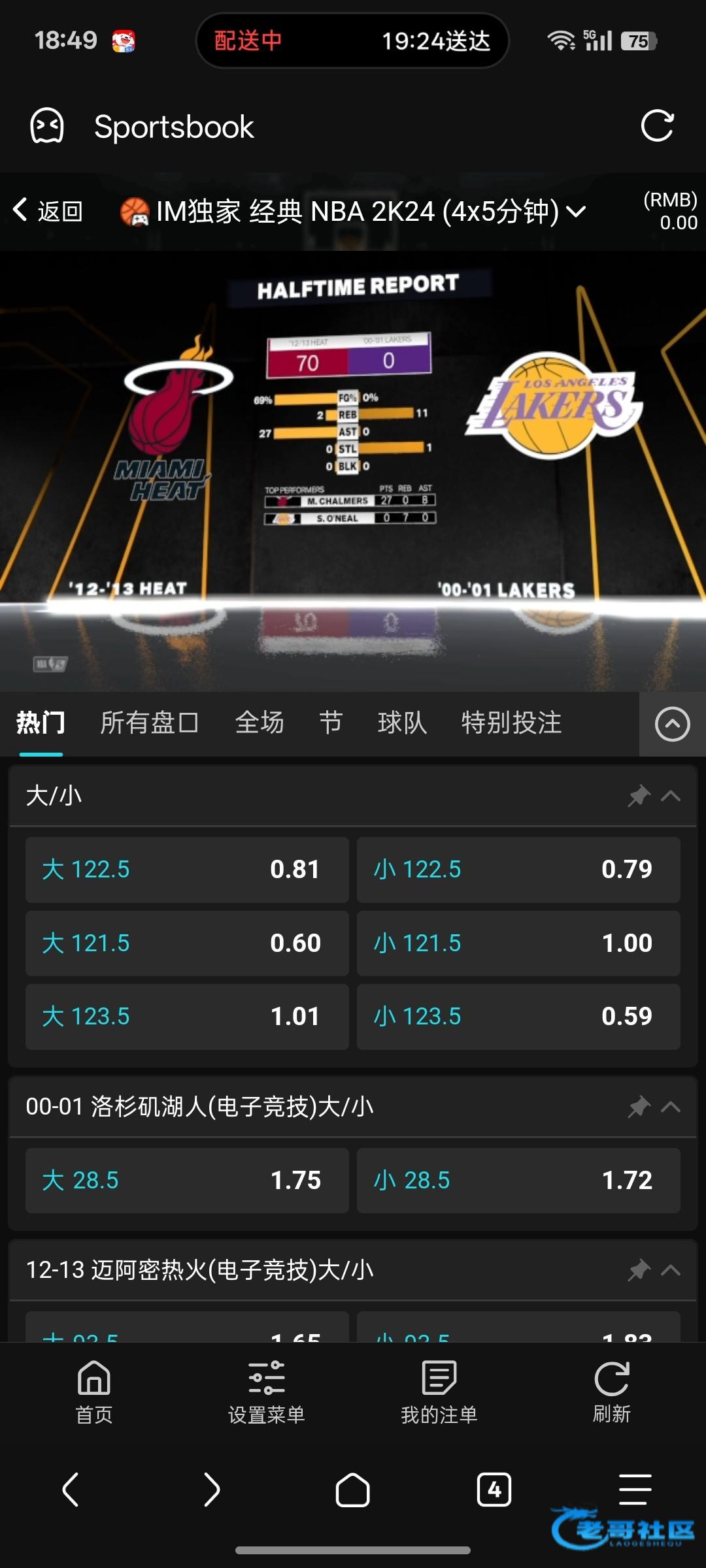706x1568 pixels.
Task: Collapse the live video with the up-arrow circle
Action: click(x=672, y=724)
